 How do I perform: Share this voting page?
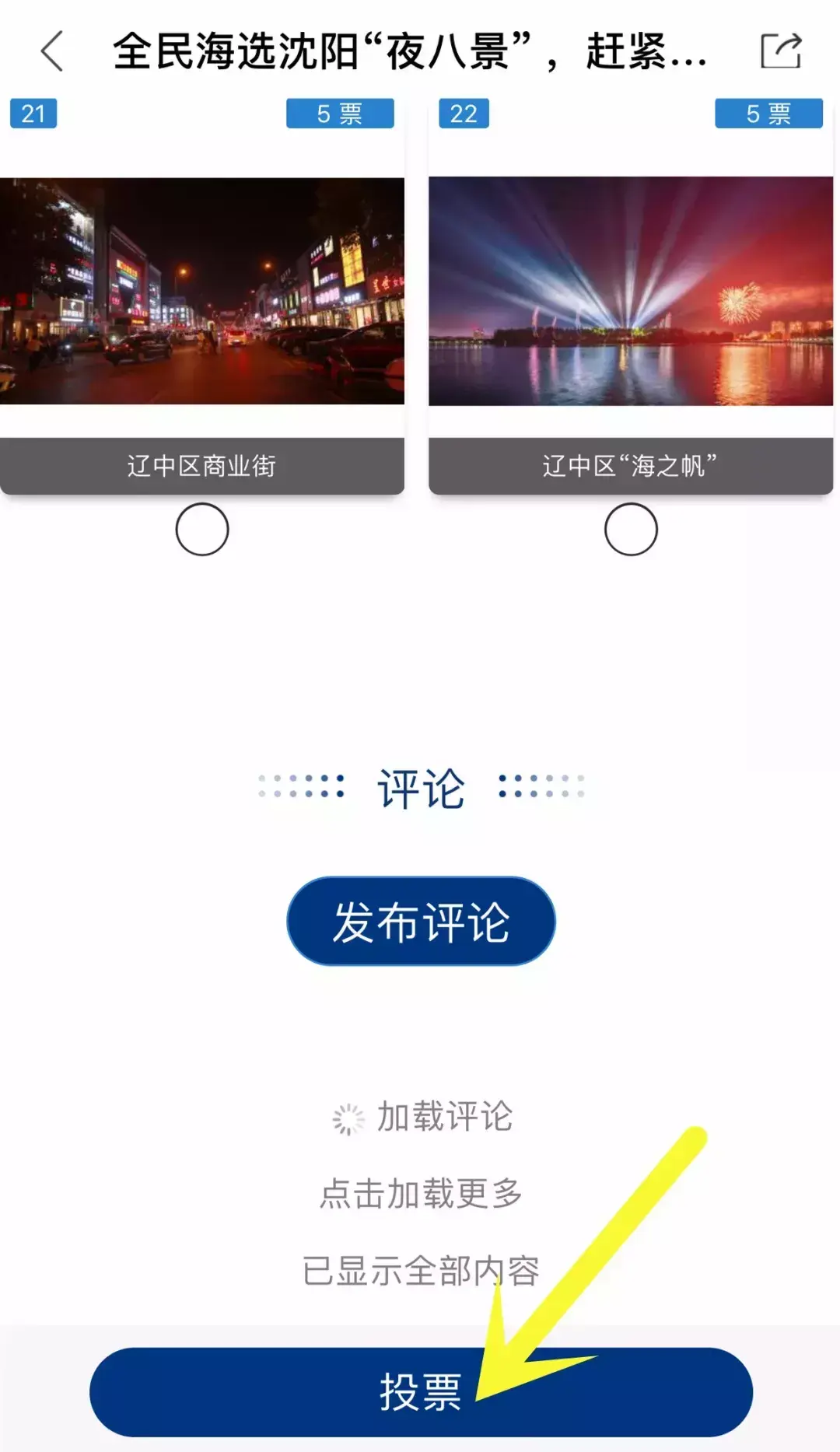tap(780, 51)
